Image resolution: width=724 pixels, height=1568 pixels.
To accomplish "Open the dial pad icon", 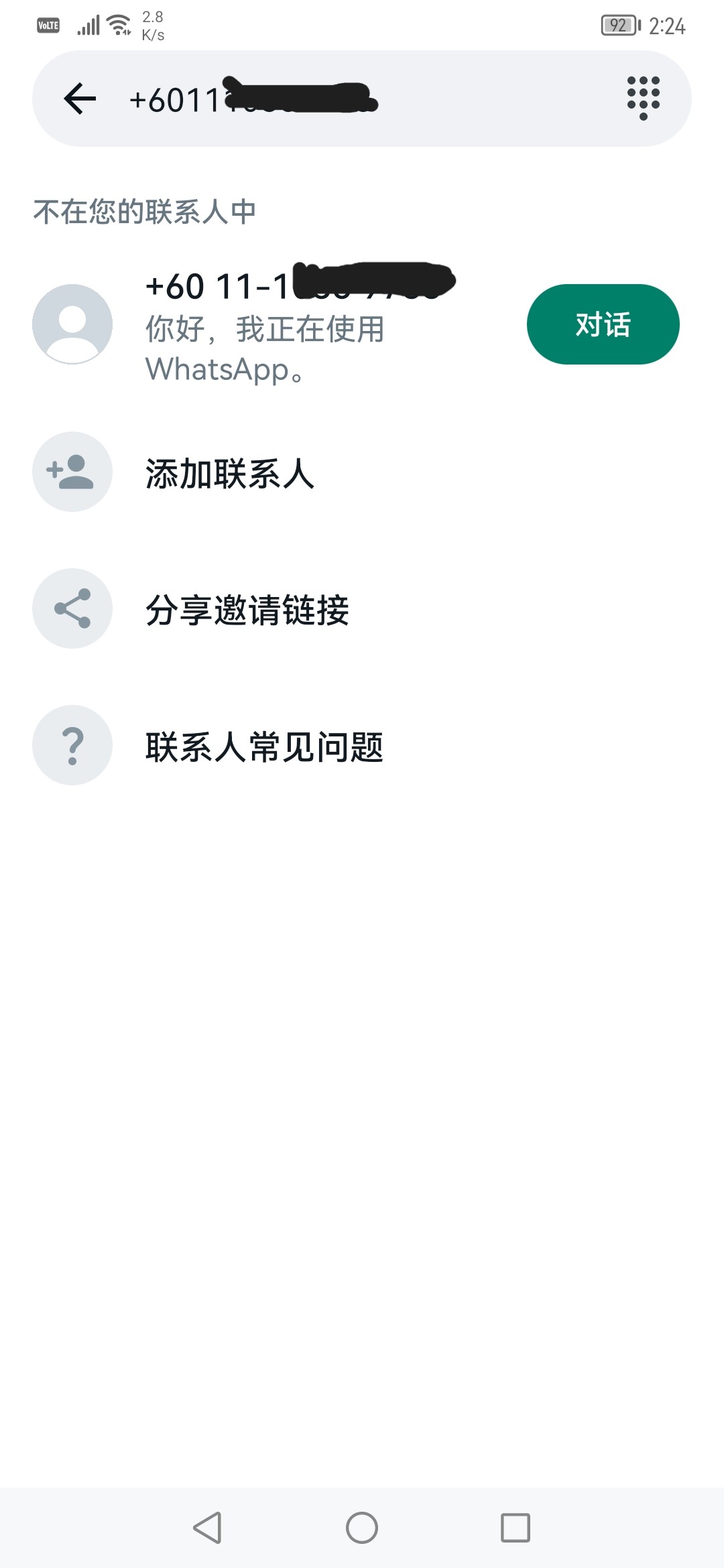I will [643, 99].
